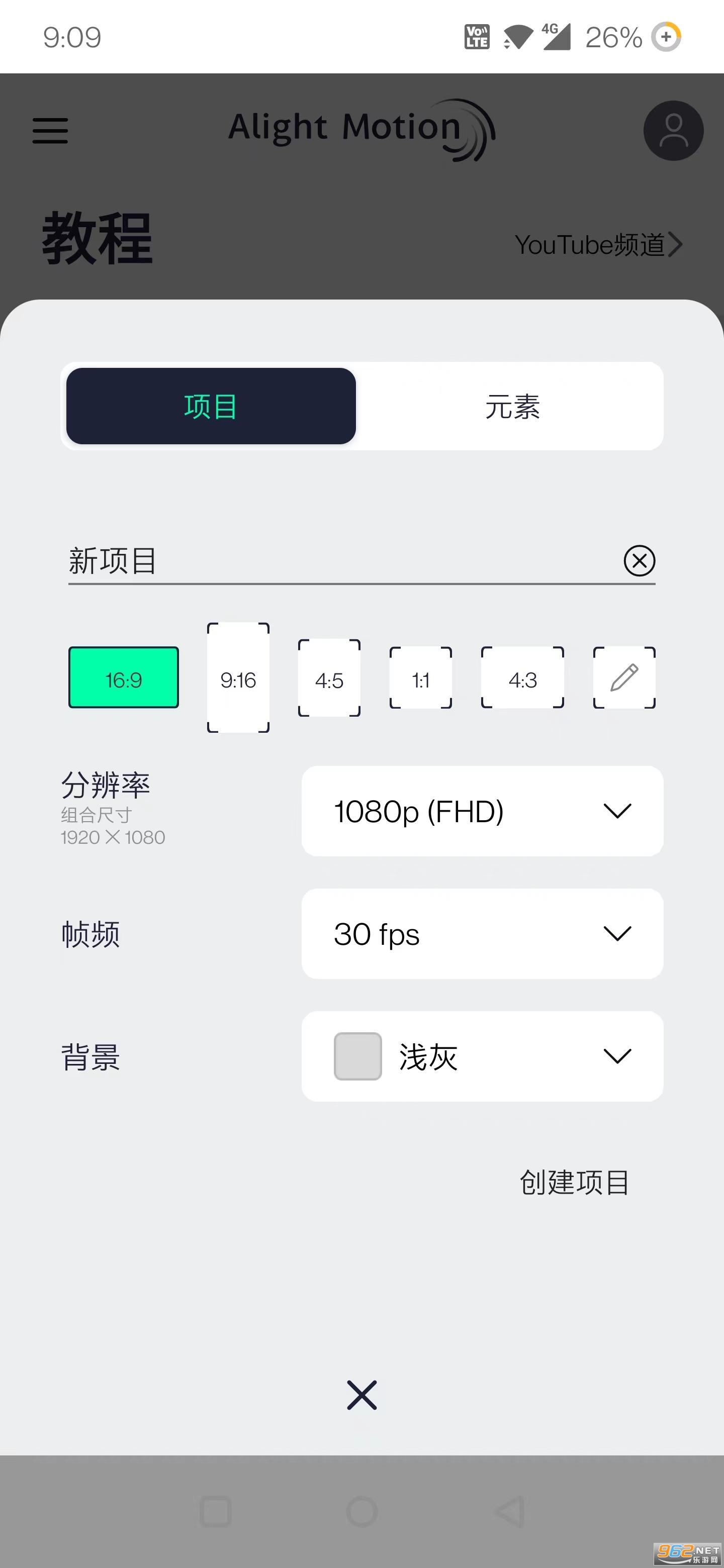Select the 4:3 aspect ratio
Image resolution: width=724 pixels, height=1568 pixels.
pos(522,678)
